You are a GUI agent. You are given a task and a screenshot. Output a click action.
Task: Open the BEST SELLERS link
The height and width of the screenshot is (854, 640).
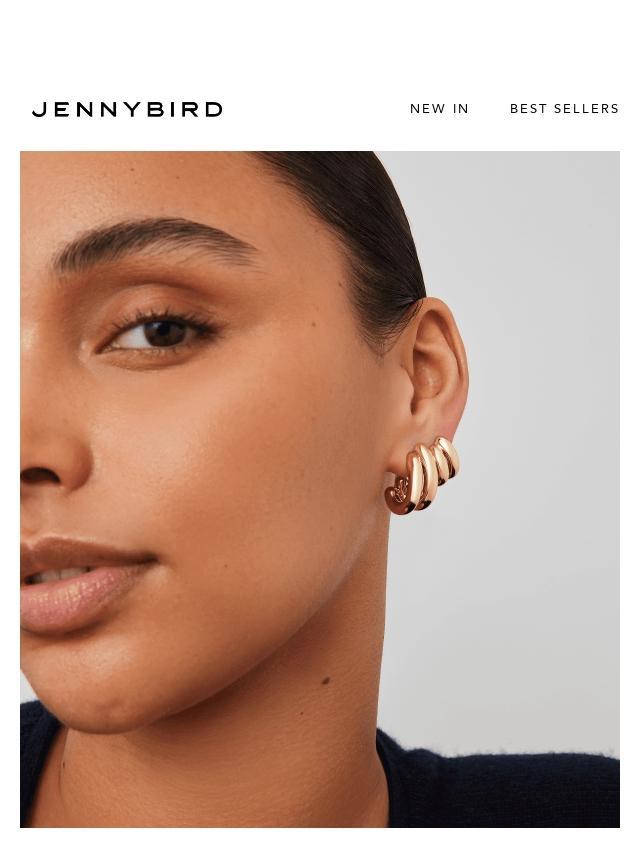[564, 109]
